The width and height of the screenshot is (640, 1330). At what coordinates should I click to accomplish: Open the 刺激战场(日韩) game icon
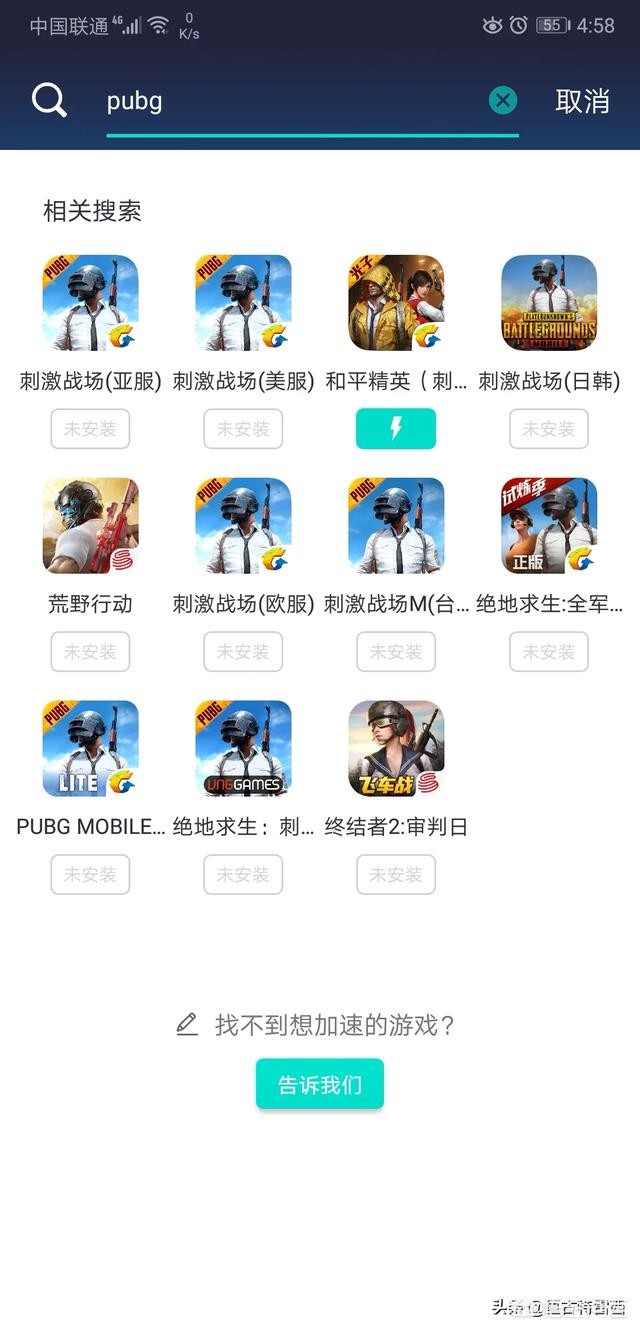549,303
